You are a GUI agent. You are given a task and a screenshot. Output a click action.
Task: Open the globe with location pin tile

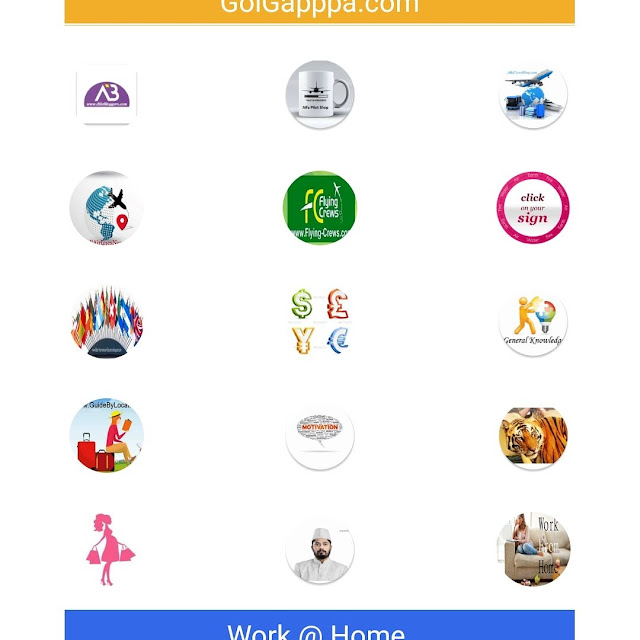point(107,208)
